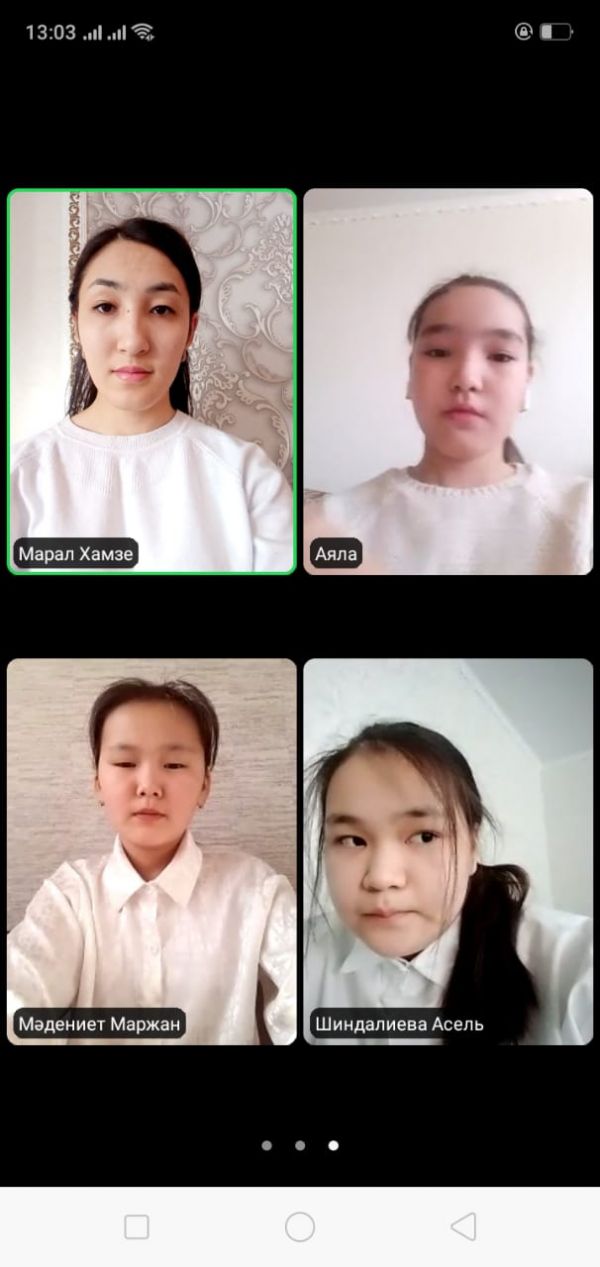Go to the first gallery page dot
The height and width of the screenshot is (1267, 600).
click(267, 1146)
